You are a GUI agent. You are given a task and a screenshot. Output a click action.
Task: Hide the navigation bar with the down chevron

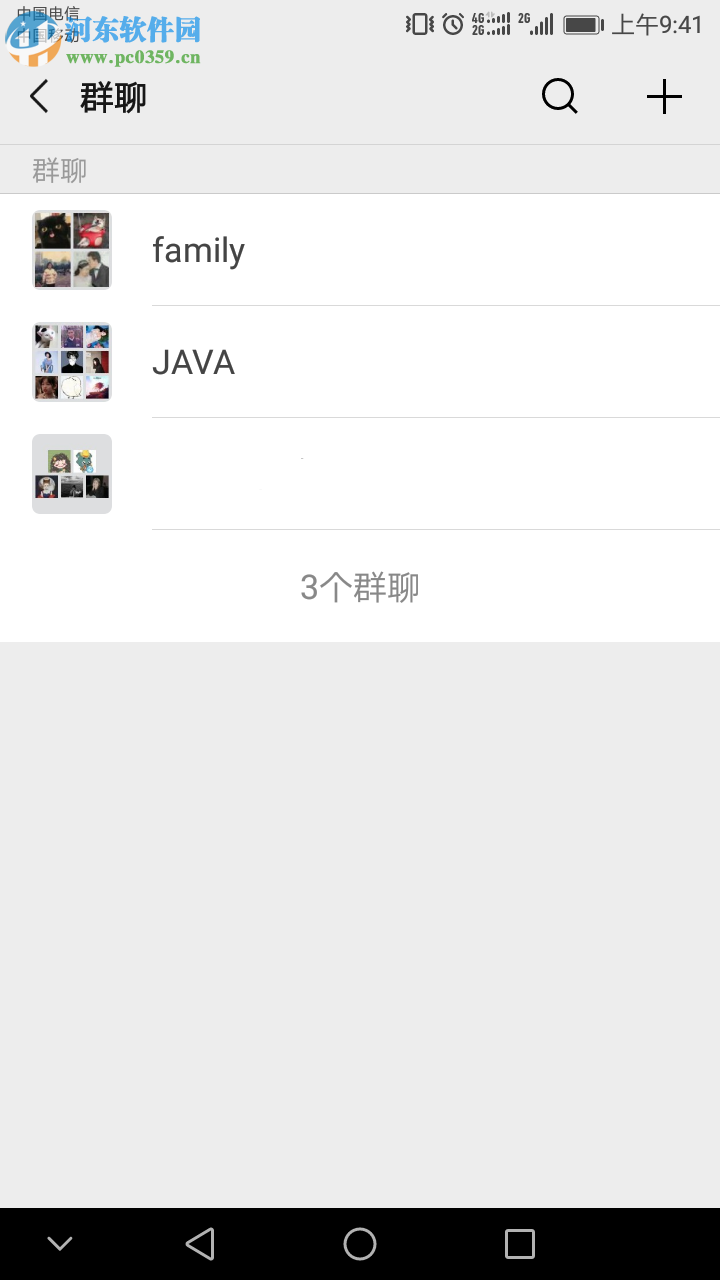tap(60, 1244)
